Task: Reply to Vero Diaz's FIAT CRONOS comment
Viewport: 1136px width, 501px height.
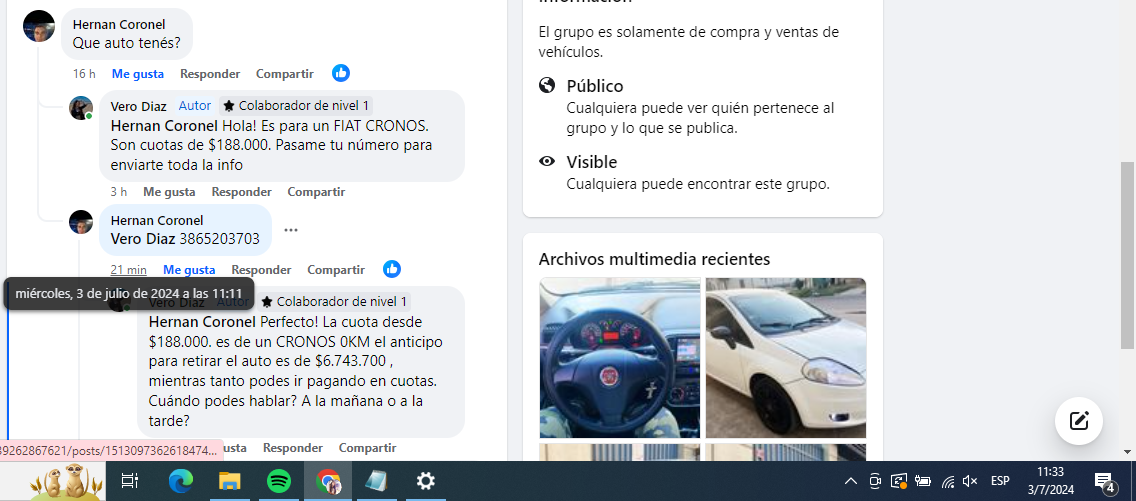Action: 241,192
